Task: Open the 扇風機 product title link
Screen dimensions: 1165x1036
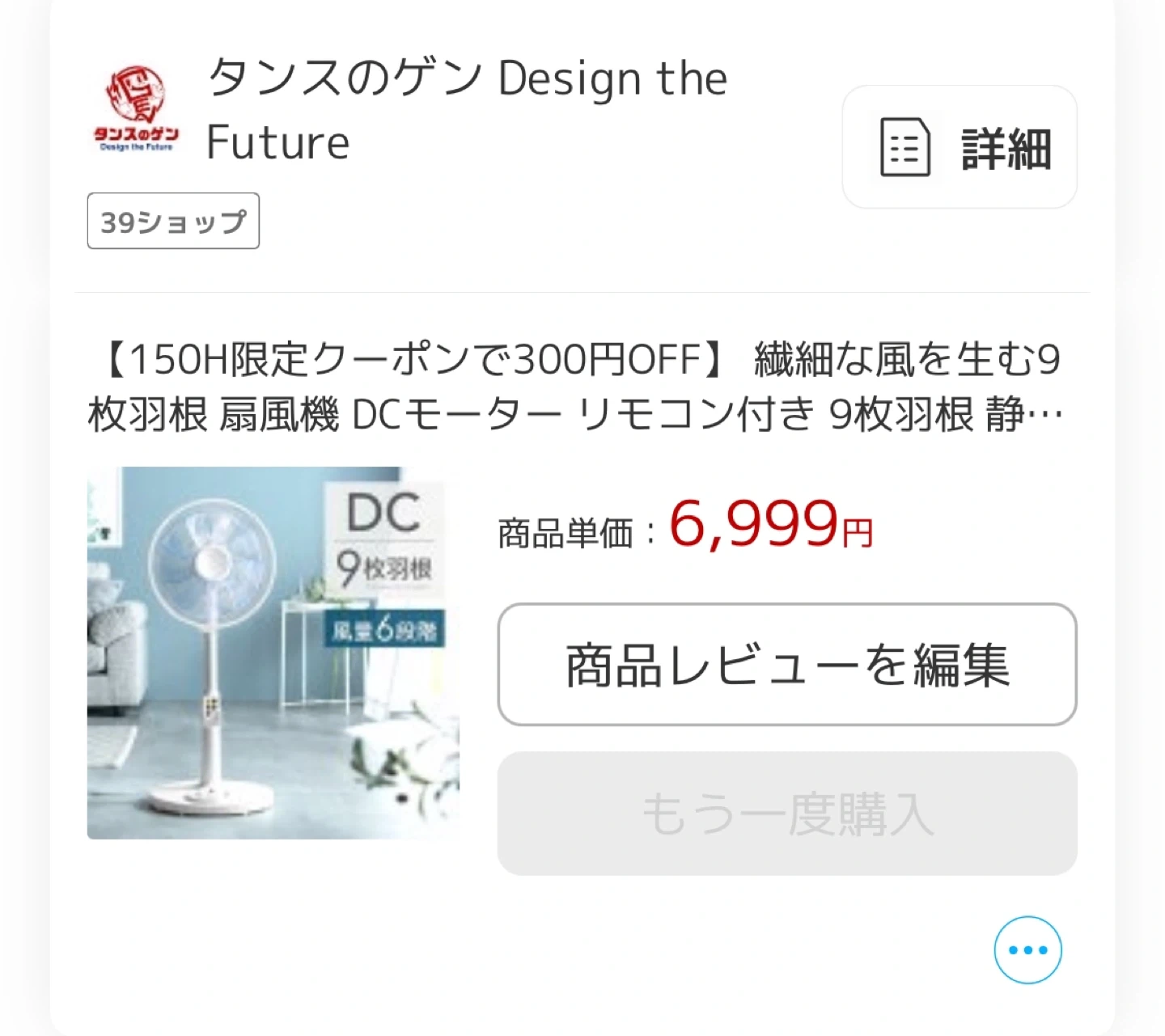Action: 574,387
